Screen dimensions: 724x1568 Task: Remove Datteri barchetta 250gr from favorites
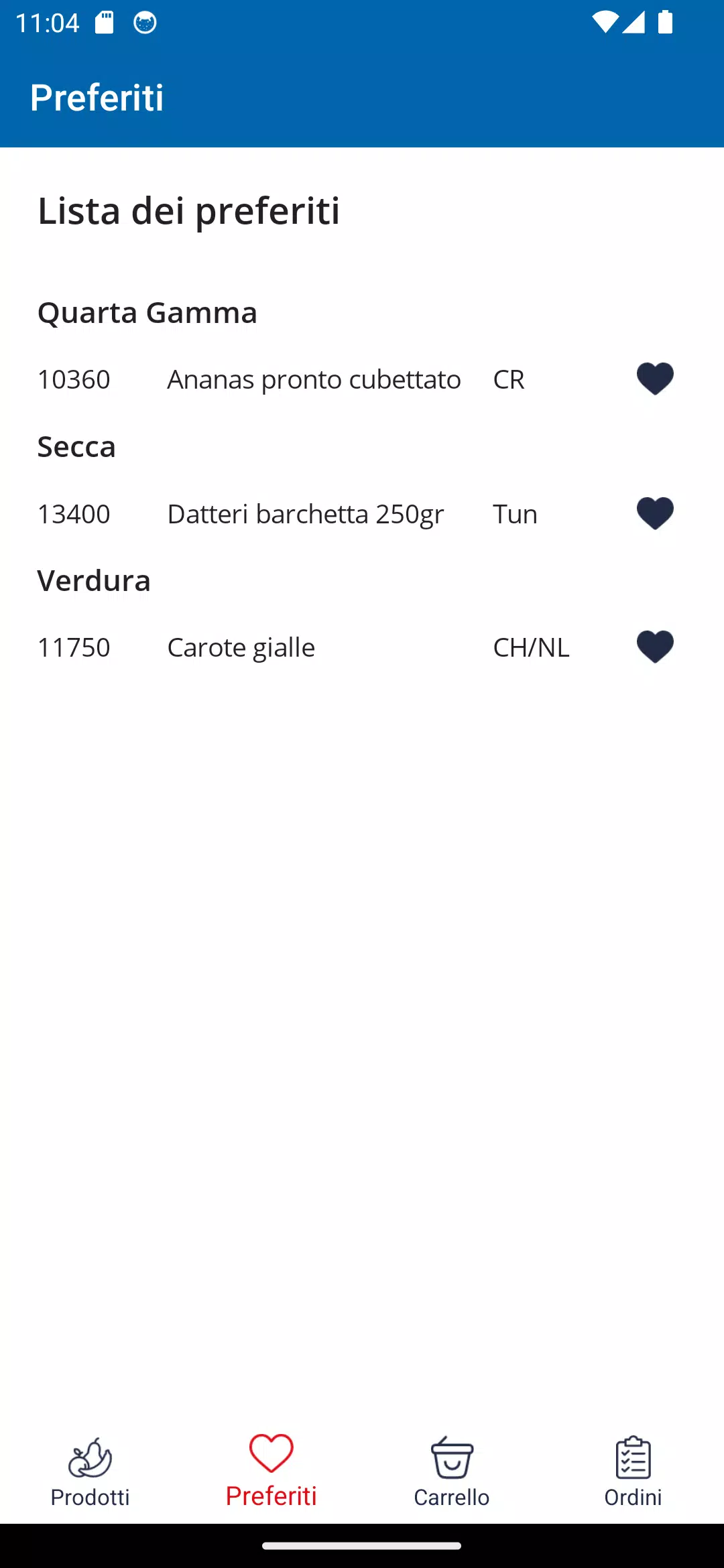[655, 513]
